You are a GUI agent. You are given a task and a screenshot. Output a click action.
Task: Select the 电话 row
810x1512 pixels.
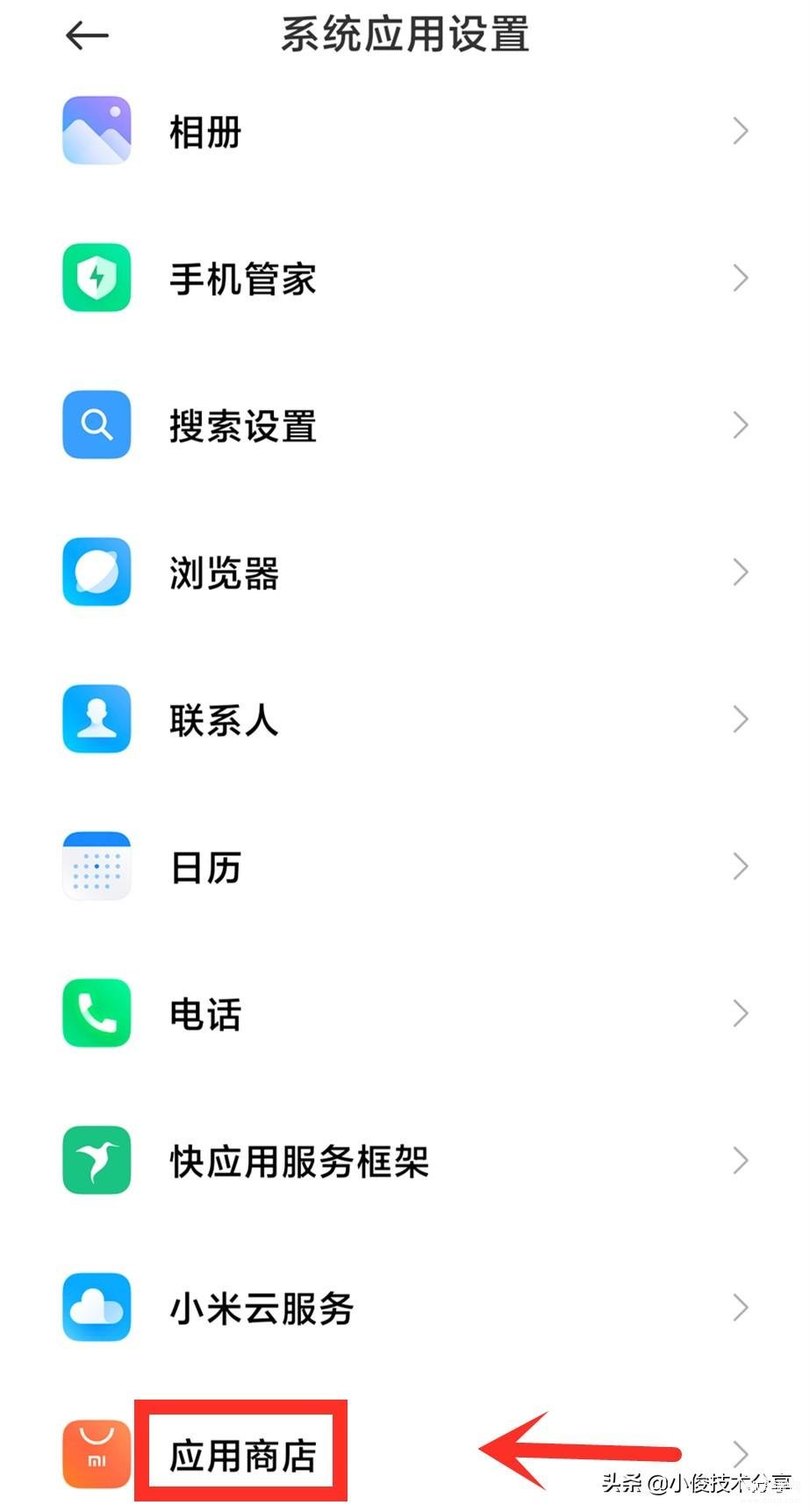(x=405, y=1014)
